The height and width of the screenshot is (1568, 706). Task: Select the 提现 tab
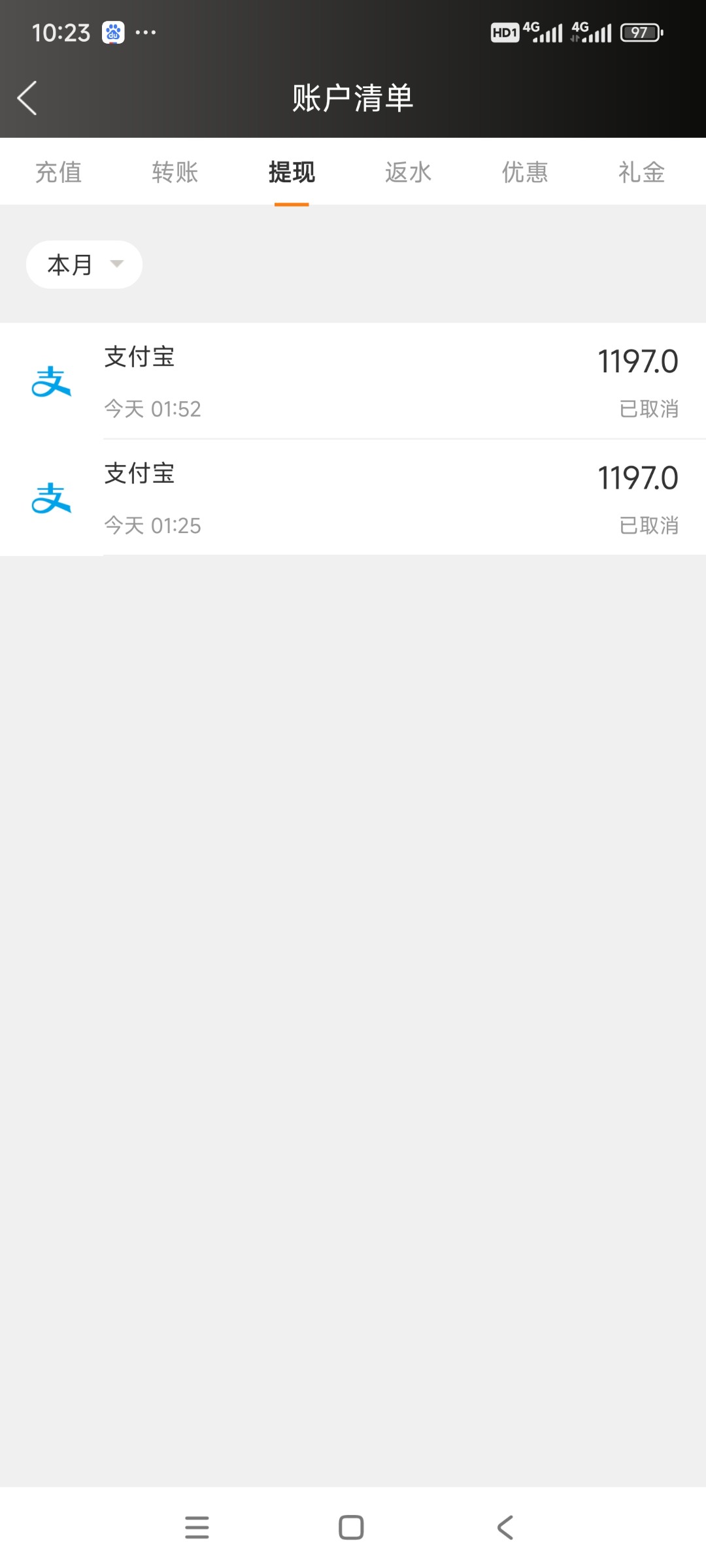(292, 172)
